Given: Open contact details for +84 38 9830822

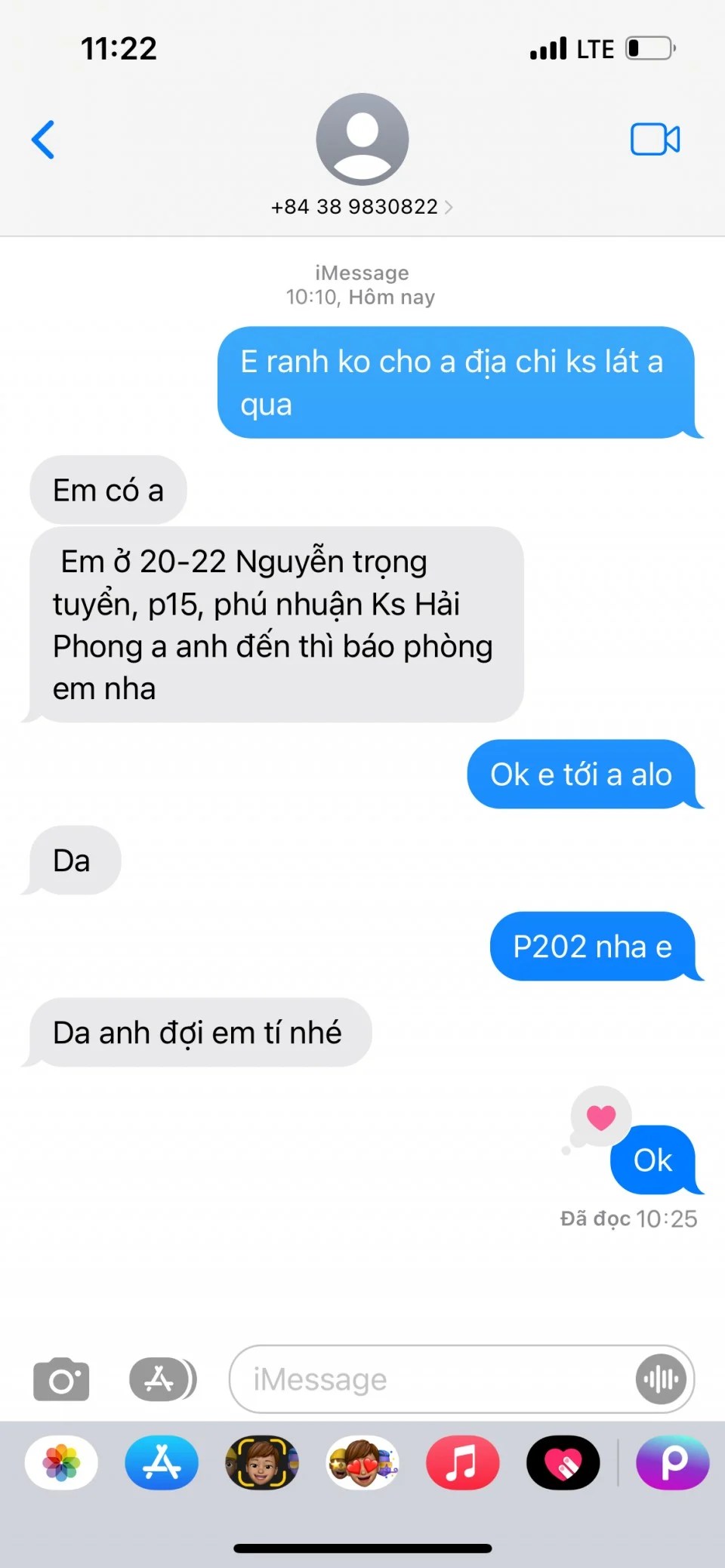Looking at the screenshot, I should tap(362, 206).
